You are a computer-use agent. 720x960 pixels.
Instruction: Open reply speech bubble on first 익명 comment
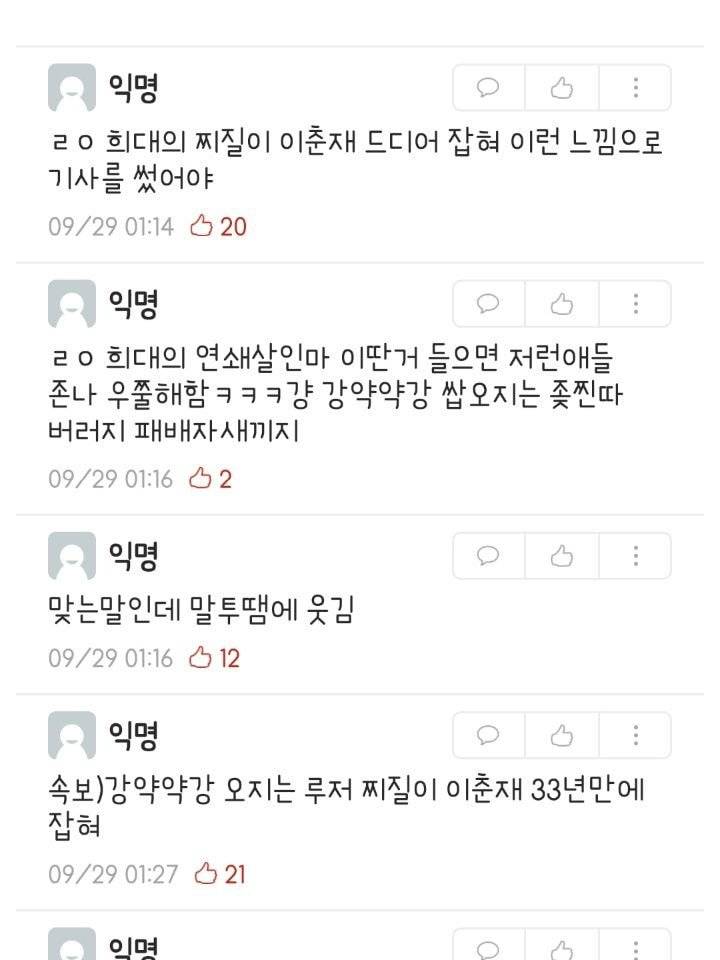tap(487, 87)
